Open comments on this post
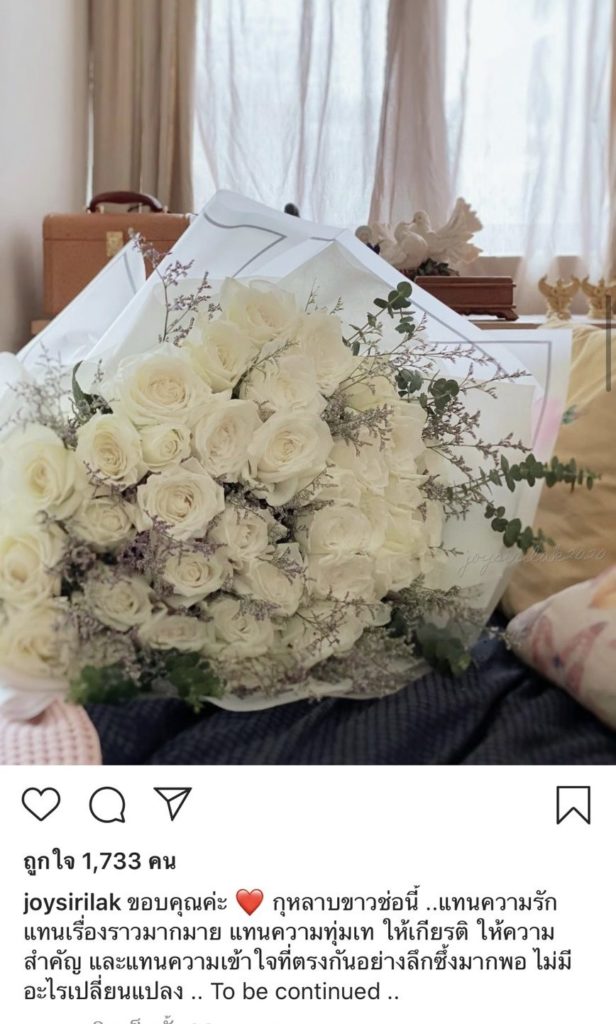 (x=107, y=804)
